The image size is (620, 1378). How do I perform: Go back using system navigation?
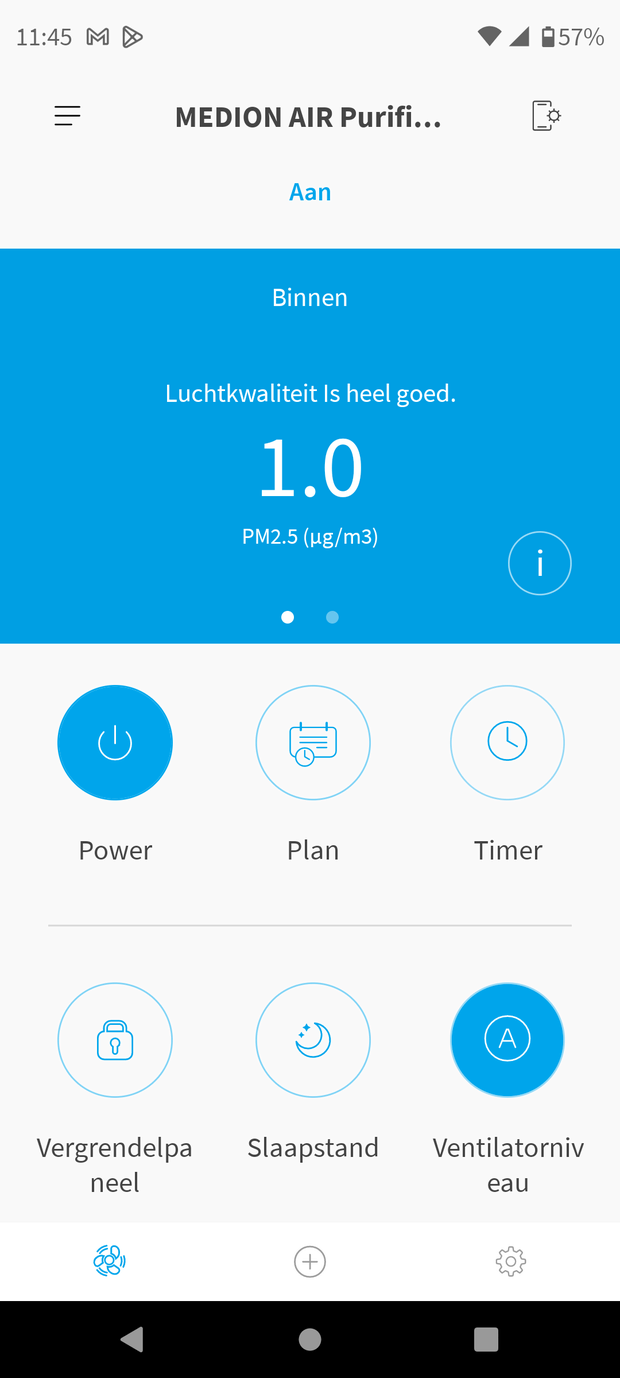tap(131, 1339)
